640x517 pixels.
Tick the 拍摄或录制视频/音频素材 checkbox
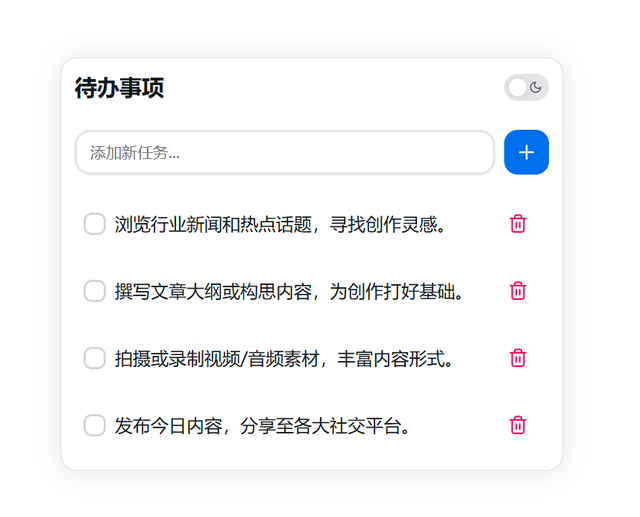[95, 358]
